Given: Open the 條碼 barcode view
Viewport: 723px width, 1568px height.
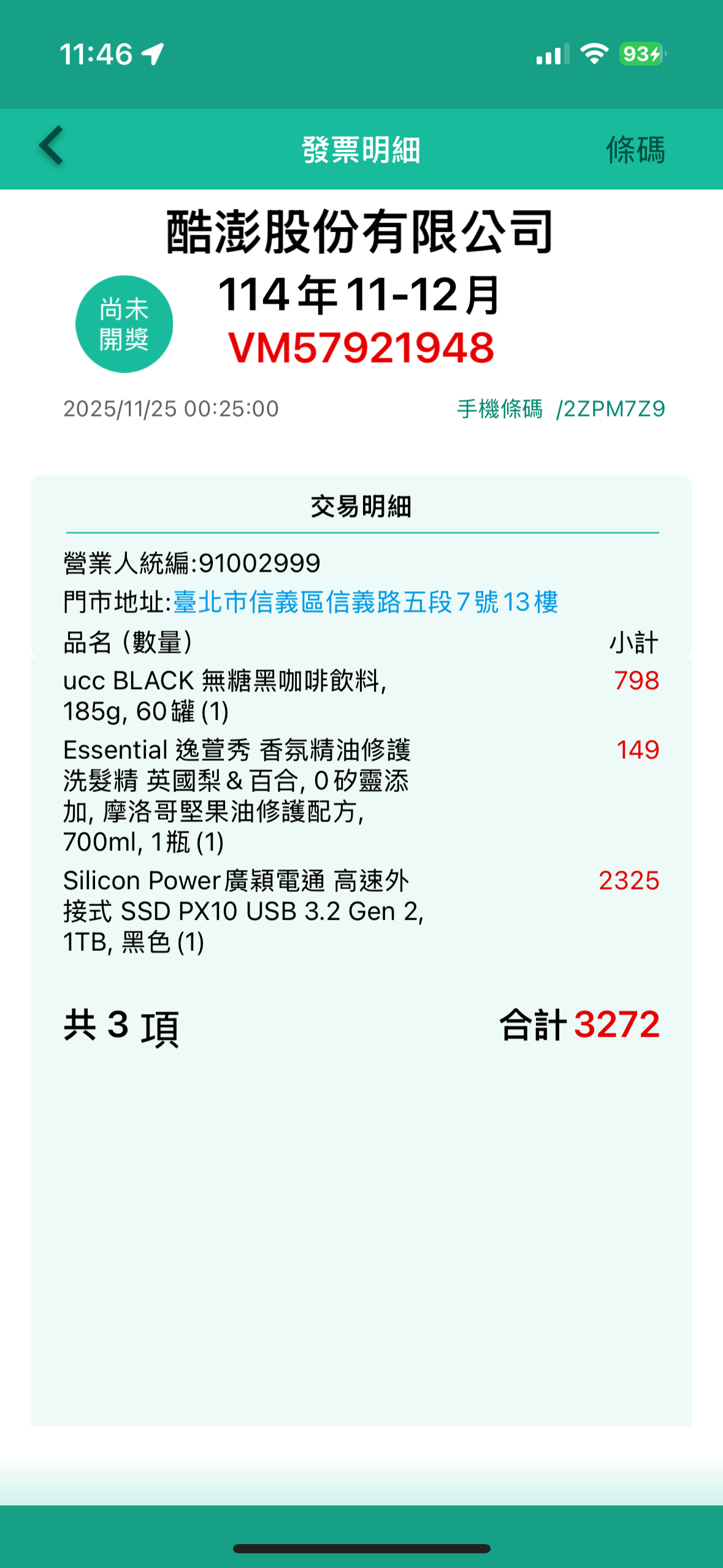Looking at the screenshot, I should tap(635, 150).
